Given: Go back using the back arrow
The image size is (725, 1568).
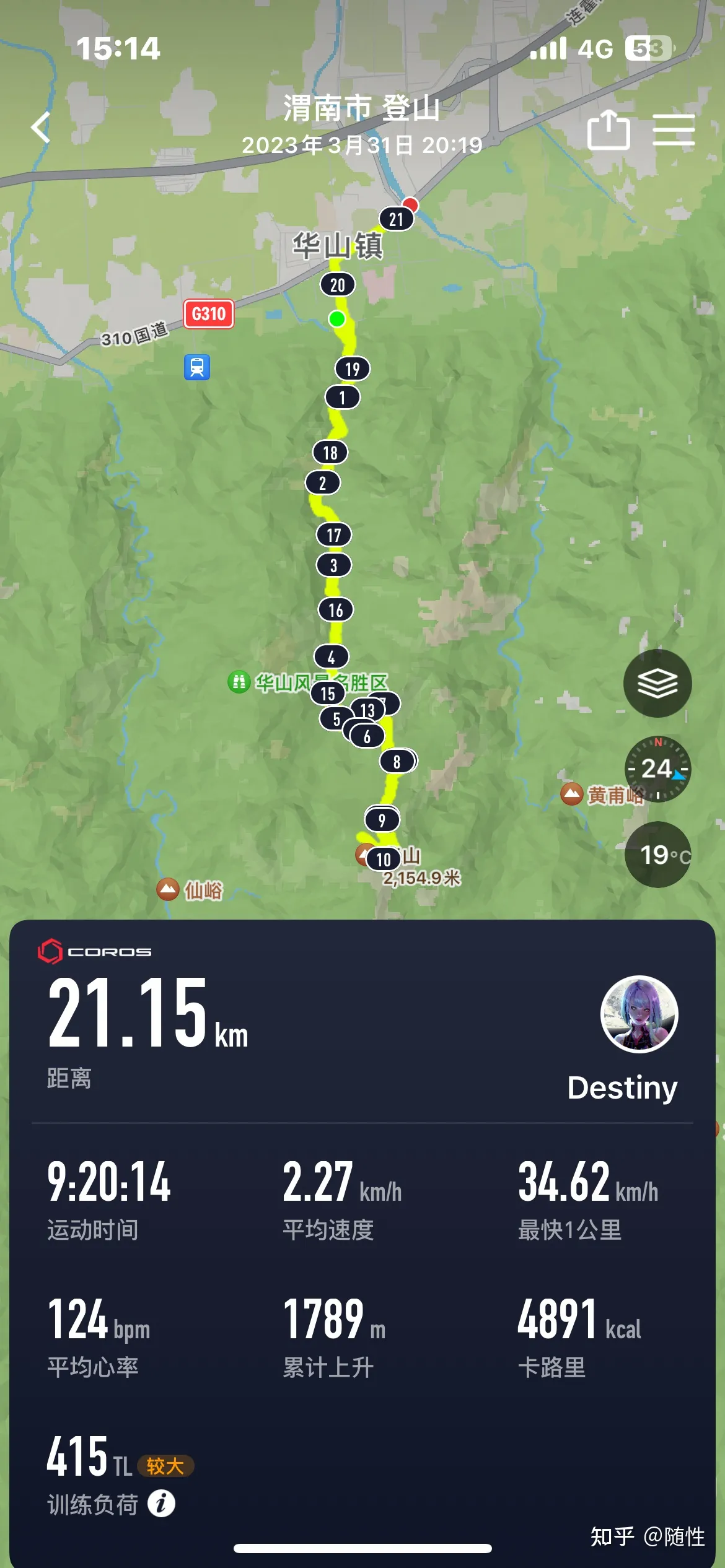Looking at the screenshot, I should pos(41,128).
